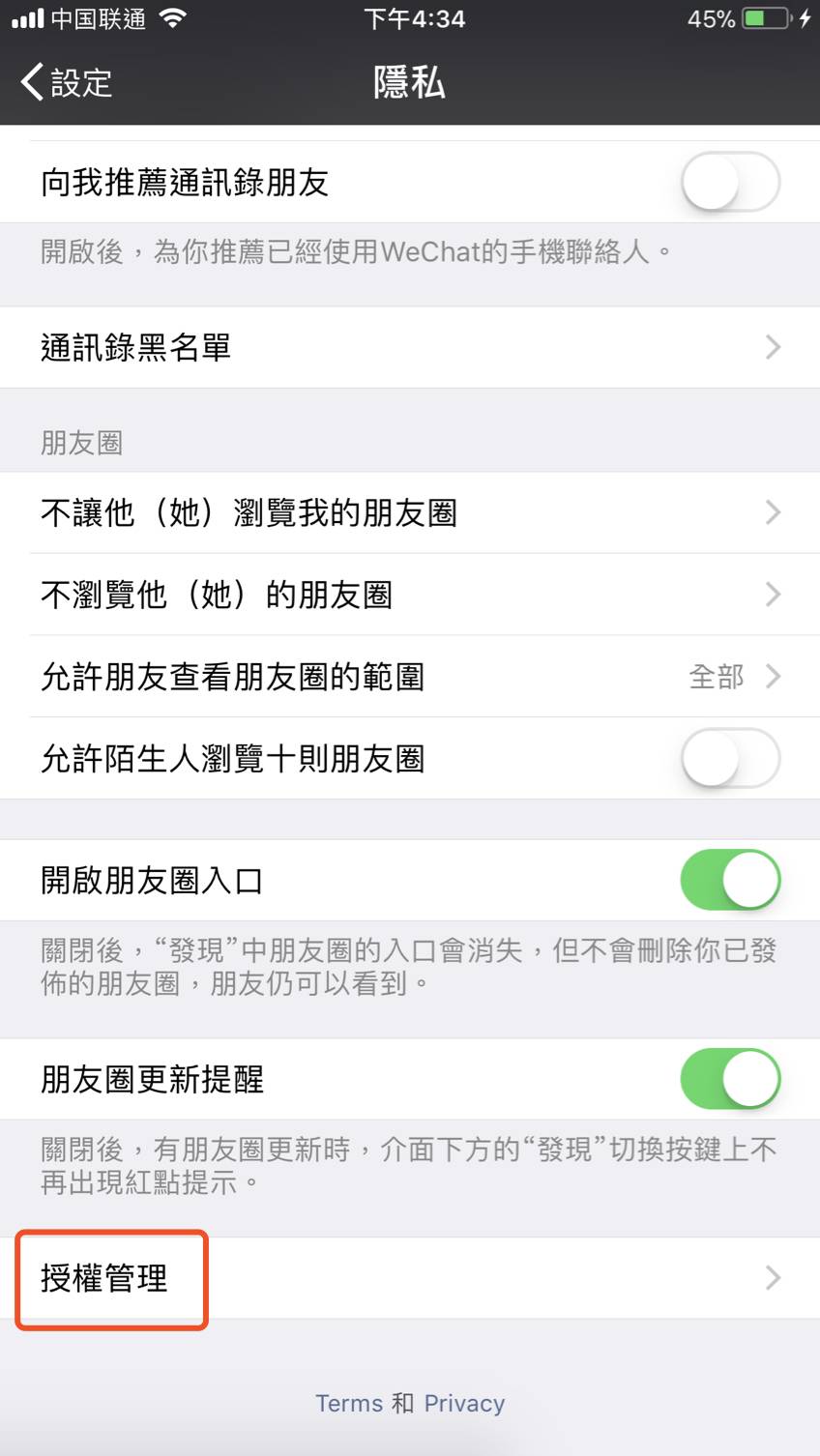Open the Terms link
This screenshot has height=1456, width=820.
pyautogui.click(x=349, y=1403)
